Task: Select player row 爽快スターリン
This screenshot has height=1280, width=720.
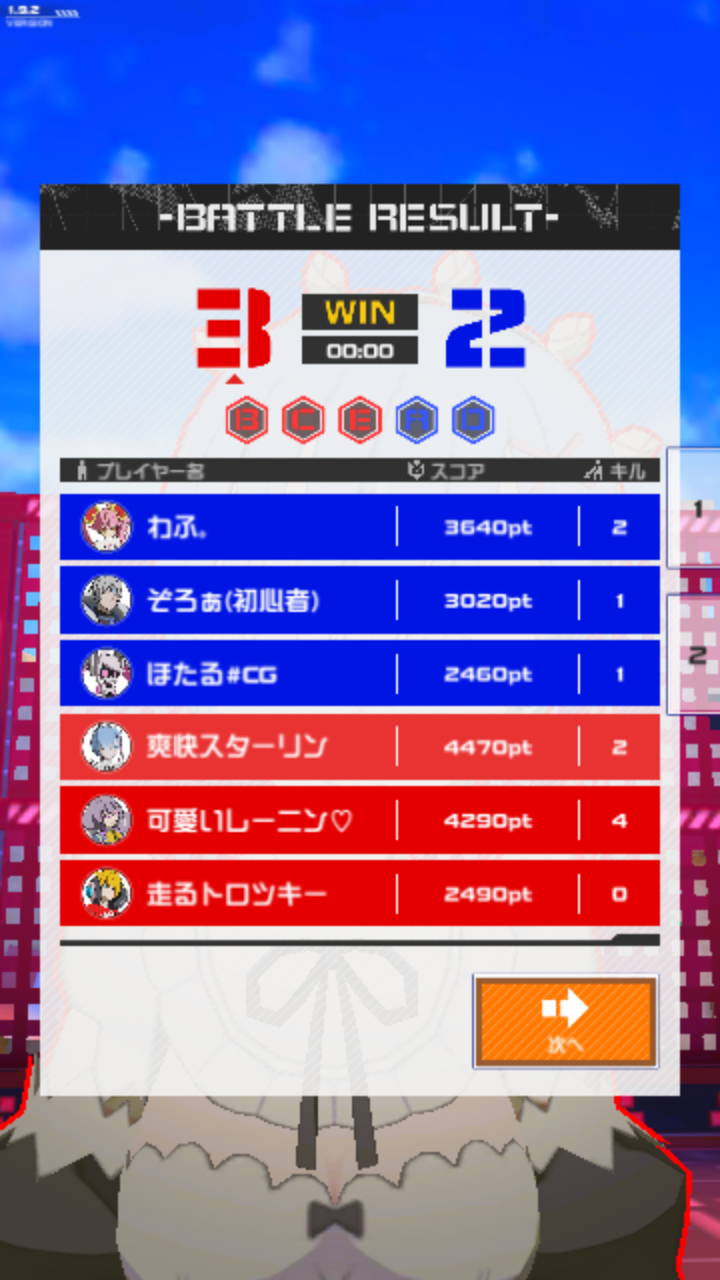Action: point(360,747)
